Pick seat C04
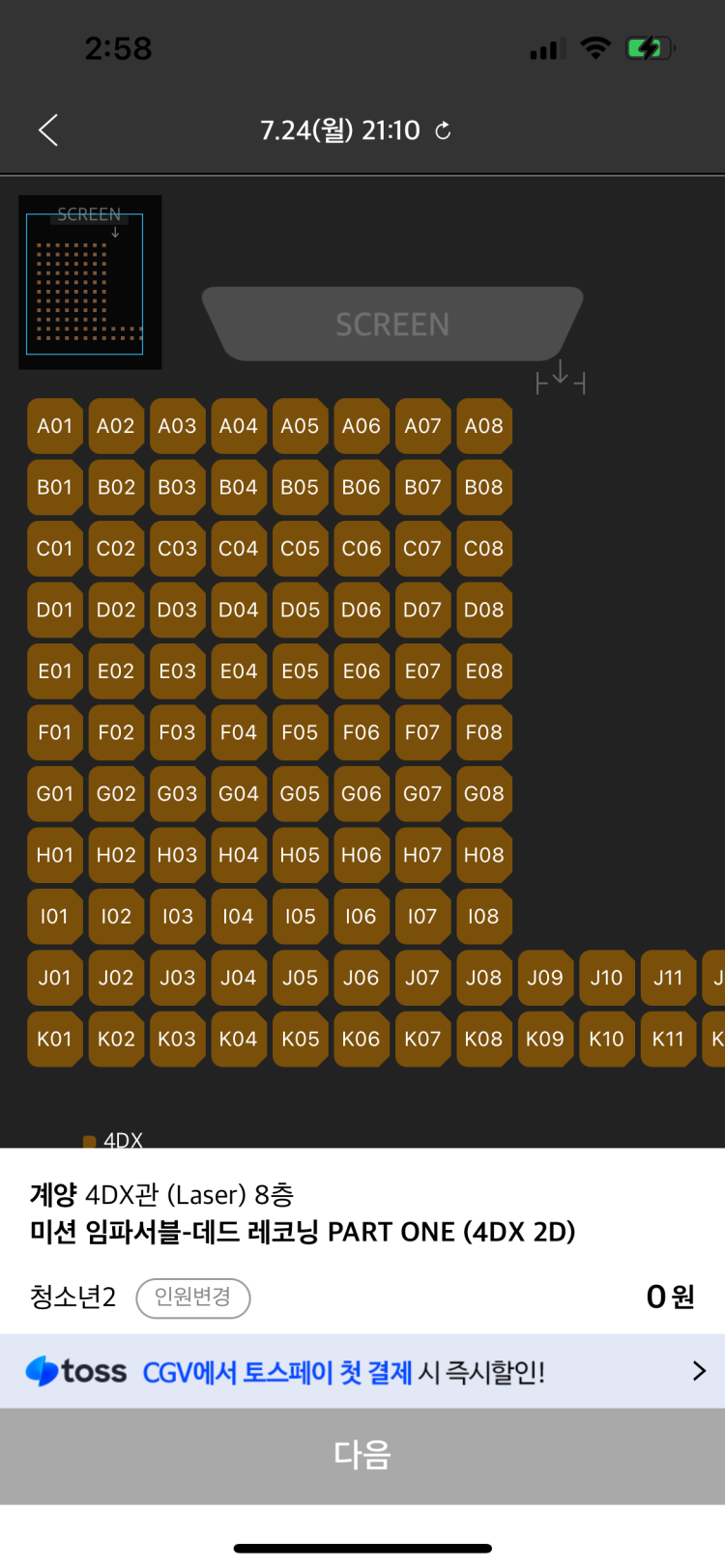Image resolution: width=725 pixels, height=1568 pixels. click(x=239, y=549)
